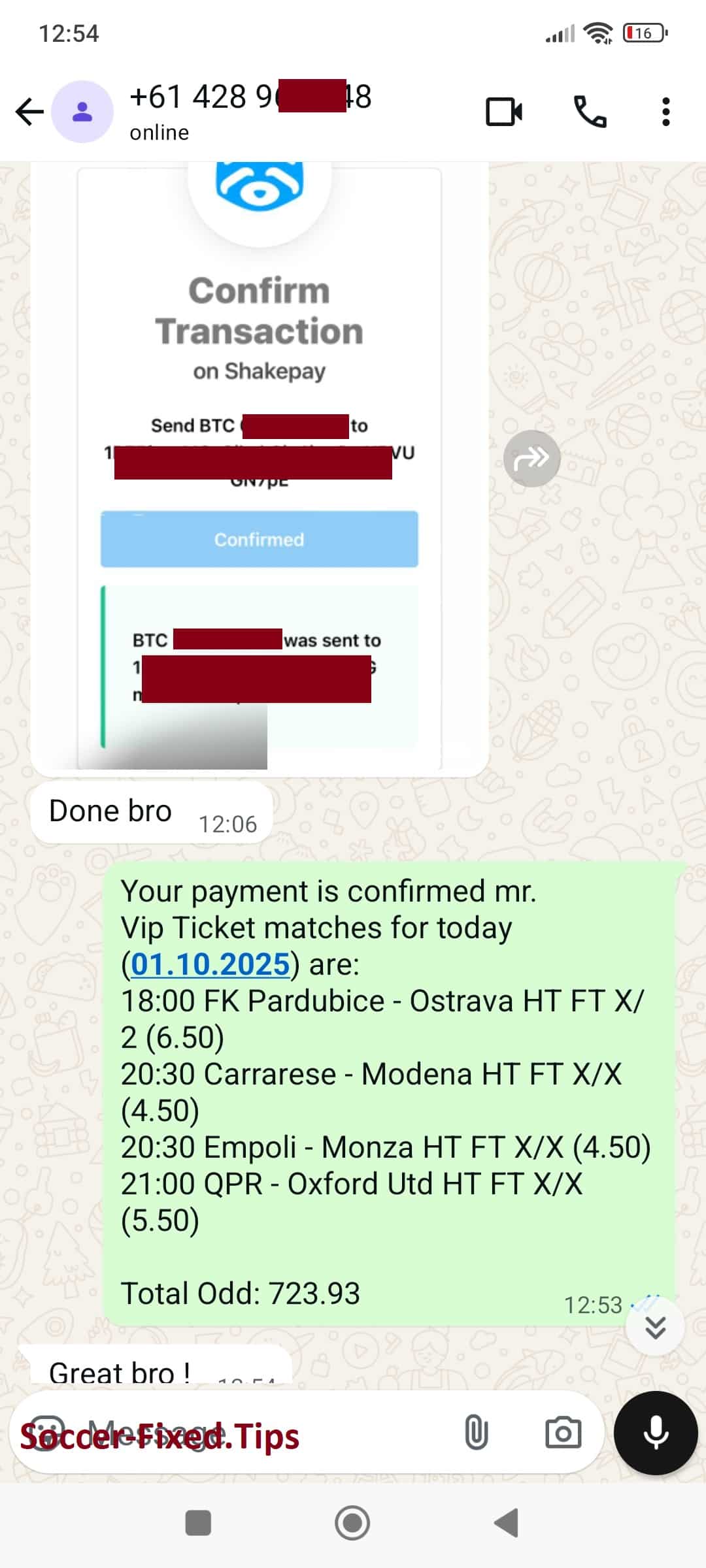The height and width of the screenshot is (1568, 706).
Task: Record a voice message
Action: click(656, 1433)
